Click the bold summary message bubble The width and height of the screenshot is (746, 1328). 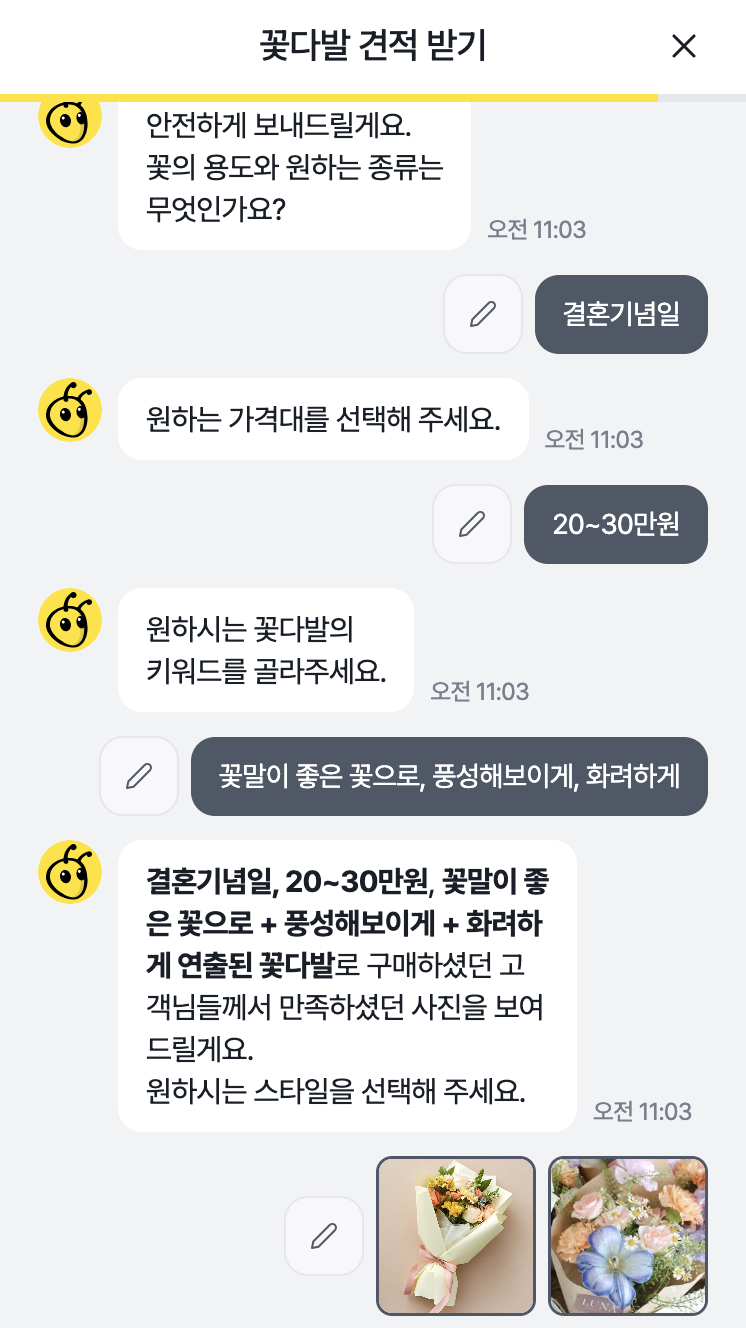point(347,988)
